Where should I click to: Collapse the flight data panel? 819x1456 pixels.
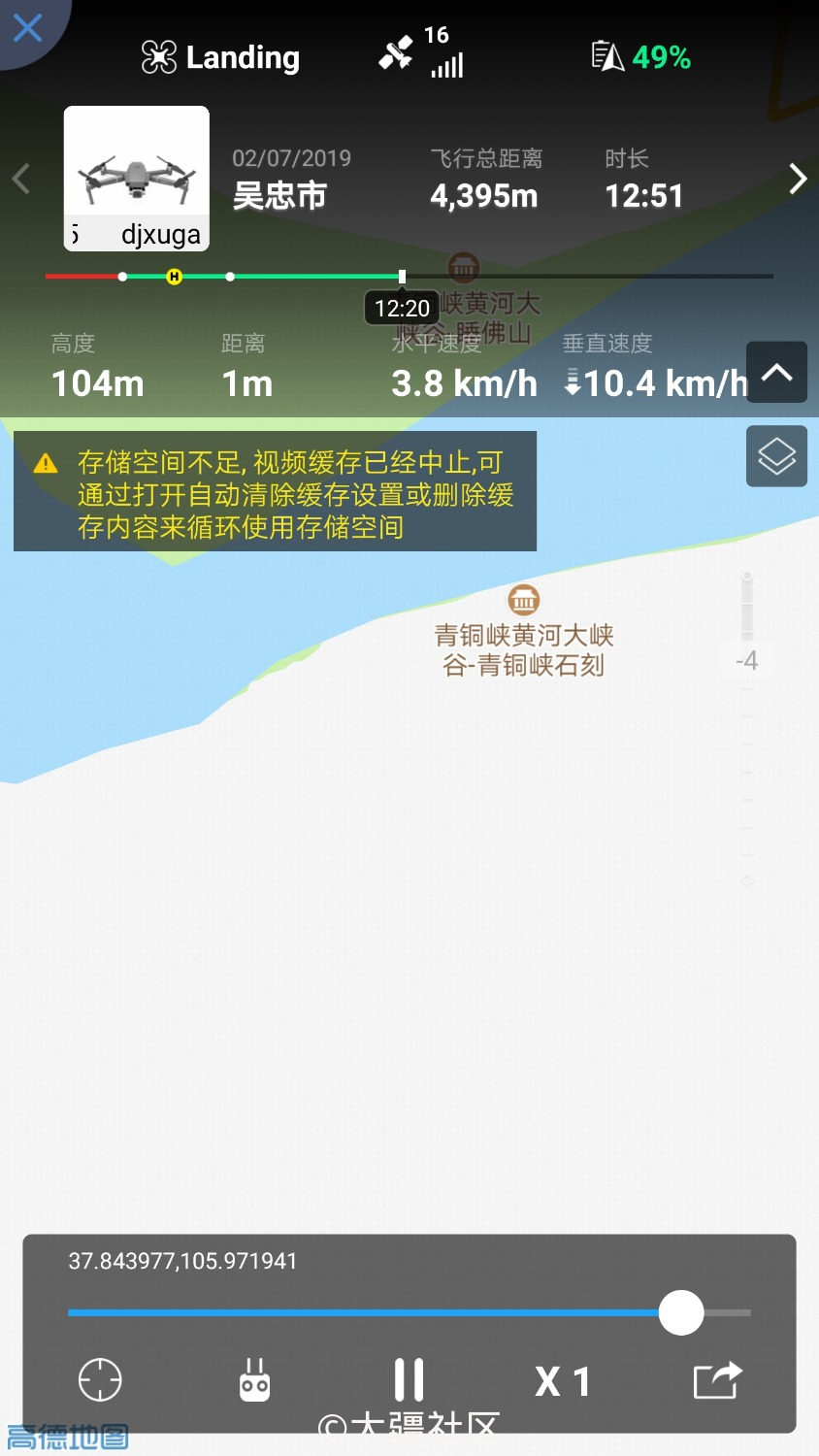[776, 372]
